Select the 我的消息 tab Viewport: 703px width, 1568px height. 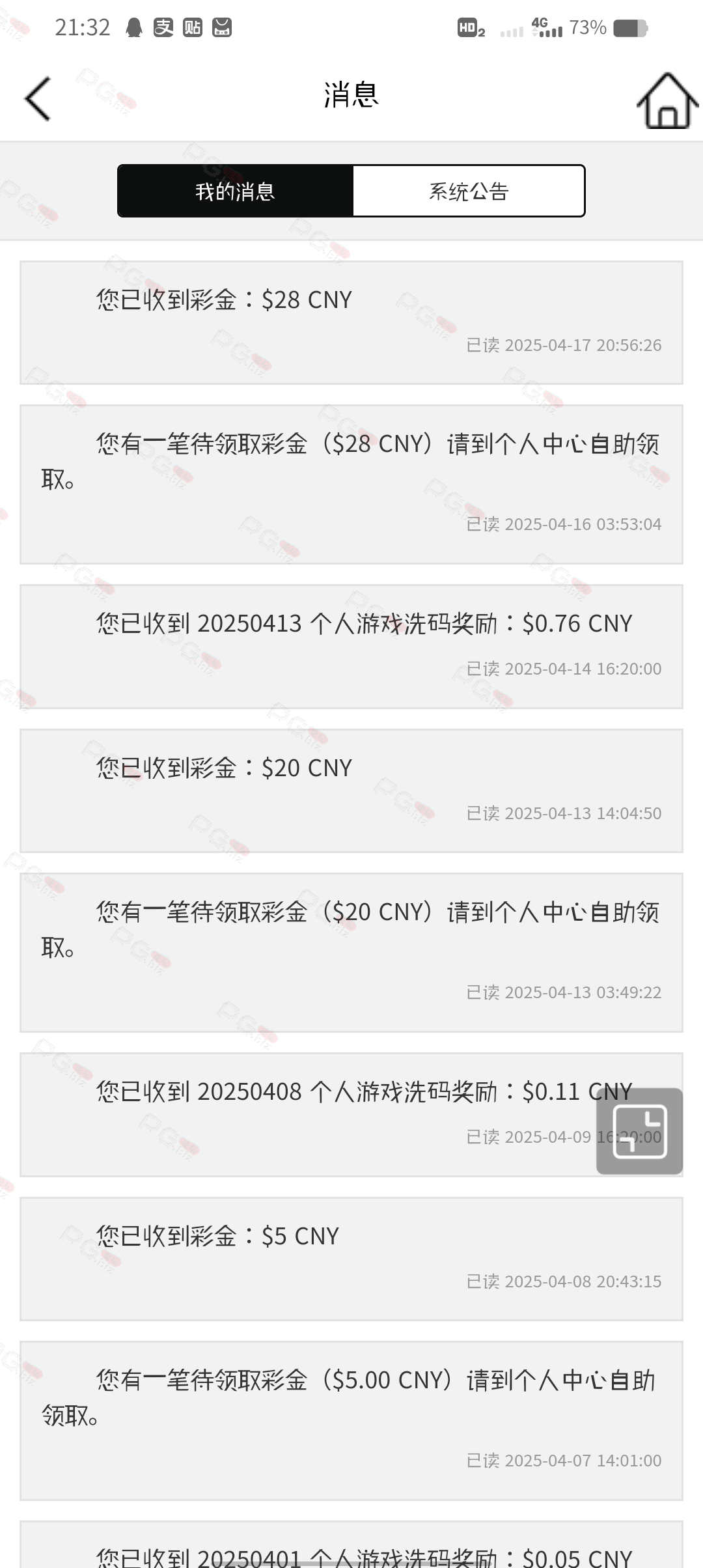click(236, 191)
